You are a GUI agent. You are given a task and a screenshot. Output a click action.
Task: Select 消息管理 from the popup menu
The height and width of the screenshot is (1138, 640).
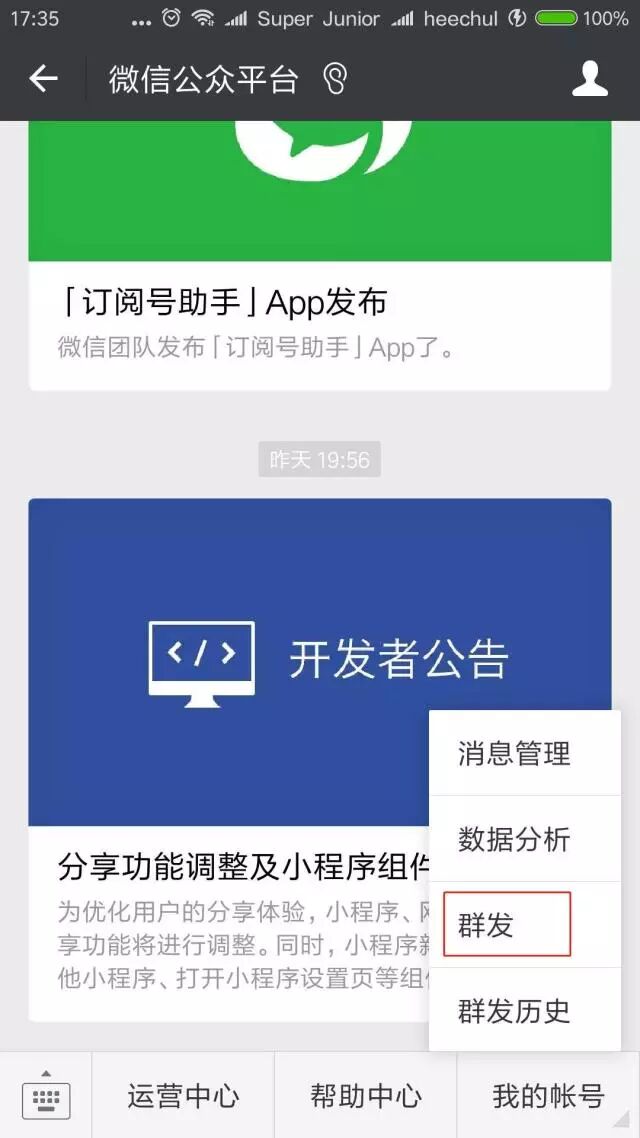[x=514, y=753]
